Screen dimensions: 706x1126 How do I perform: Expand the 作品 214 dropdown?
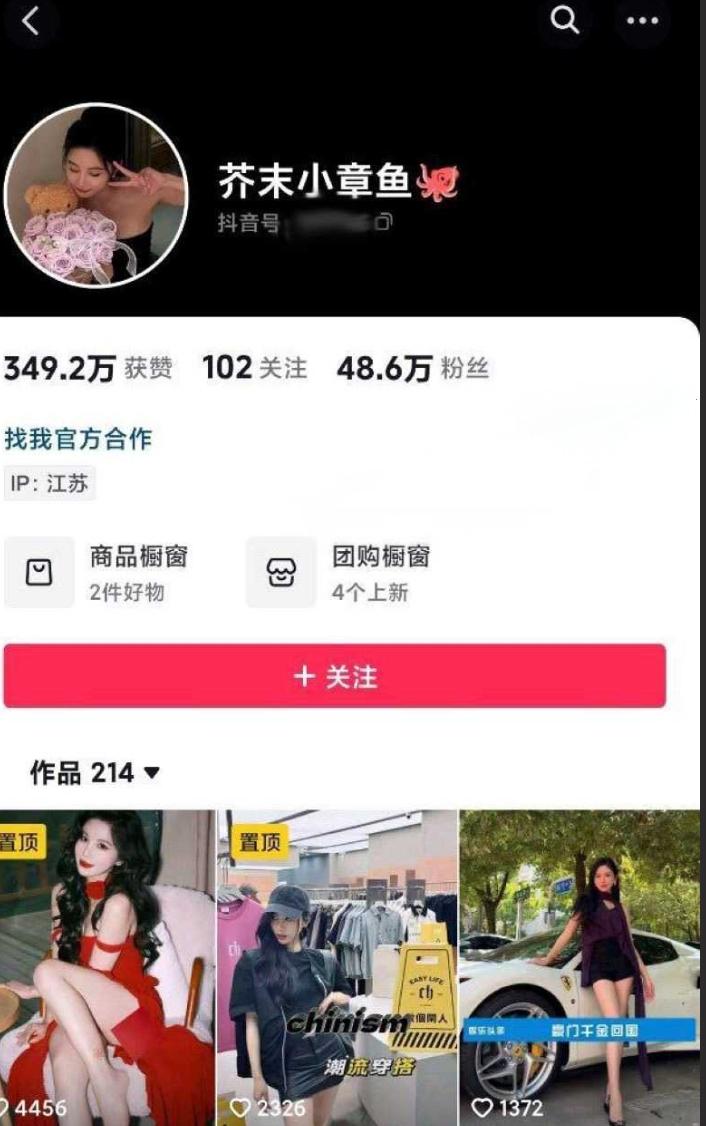96,772
